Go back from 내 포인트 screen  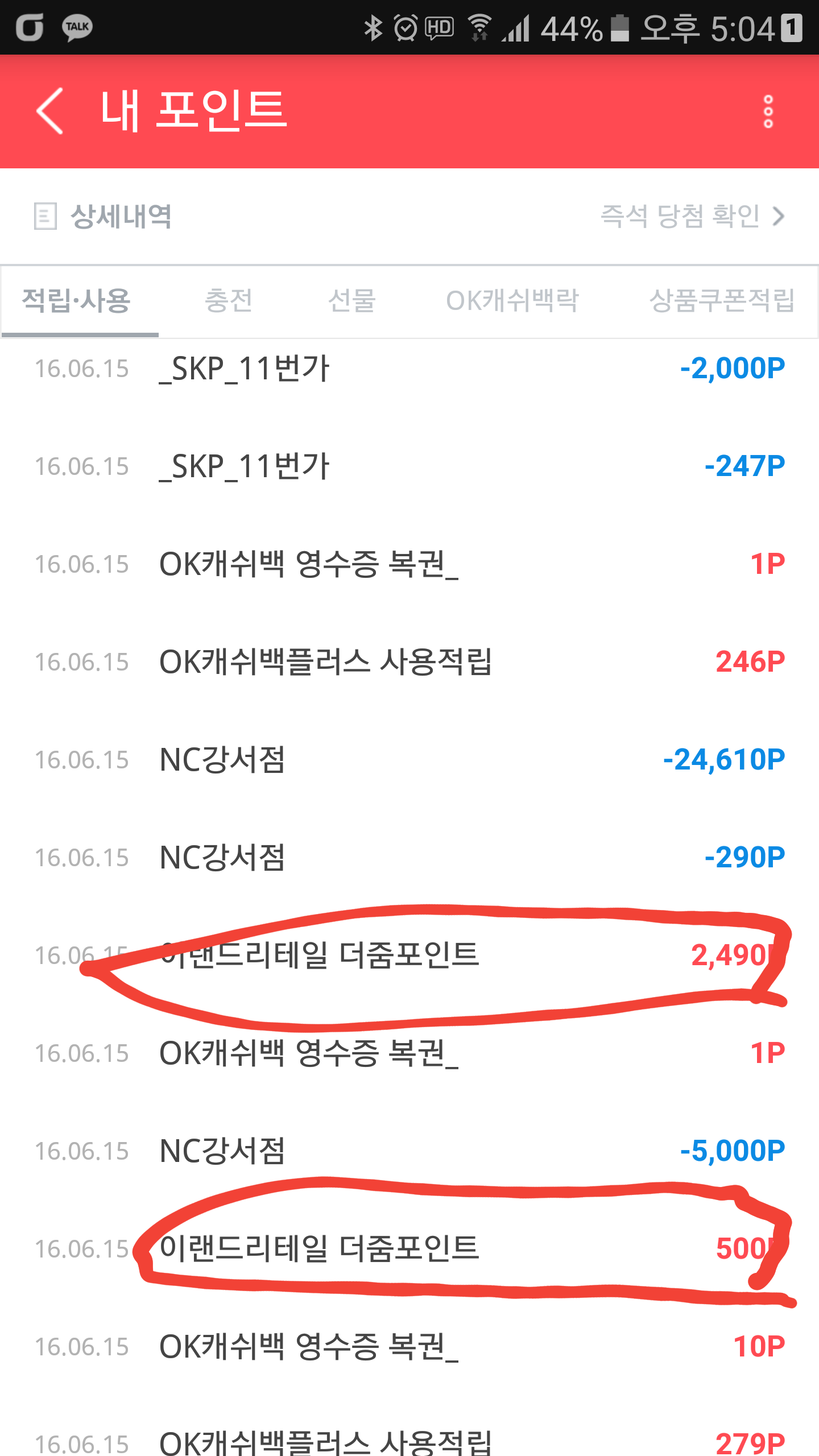coord(50,111)
